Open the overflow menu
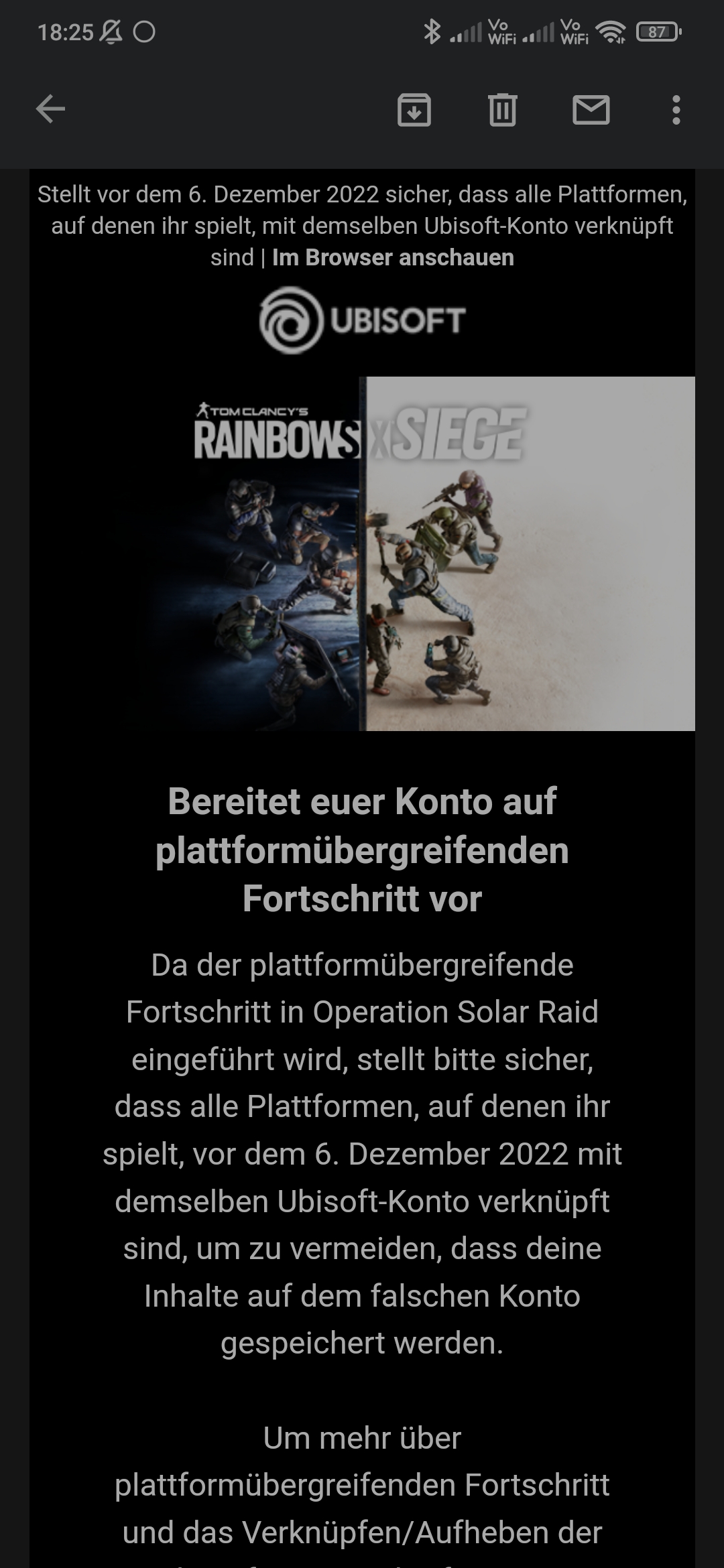This screenshot has height=1568, width=724. [676, 110]
